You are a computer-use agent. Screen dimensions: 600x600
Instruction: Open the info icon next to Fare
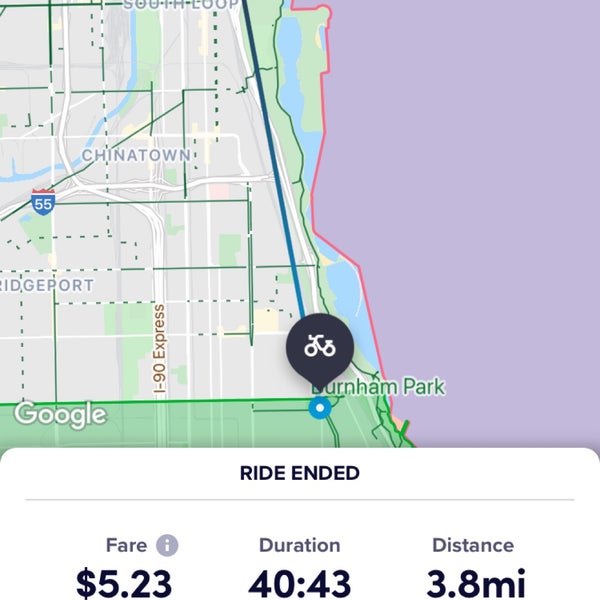[167, 546]
